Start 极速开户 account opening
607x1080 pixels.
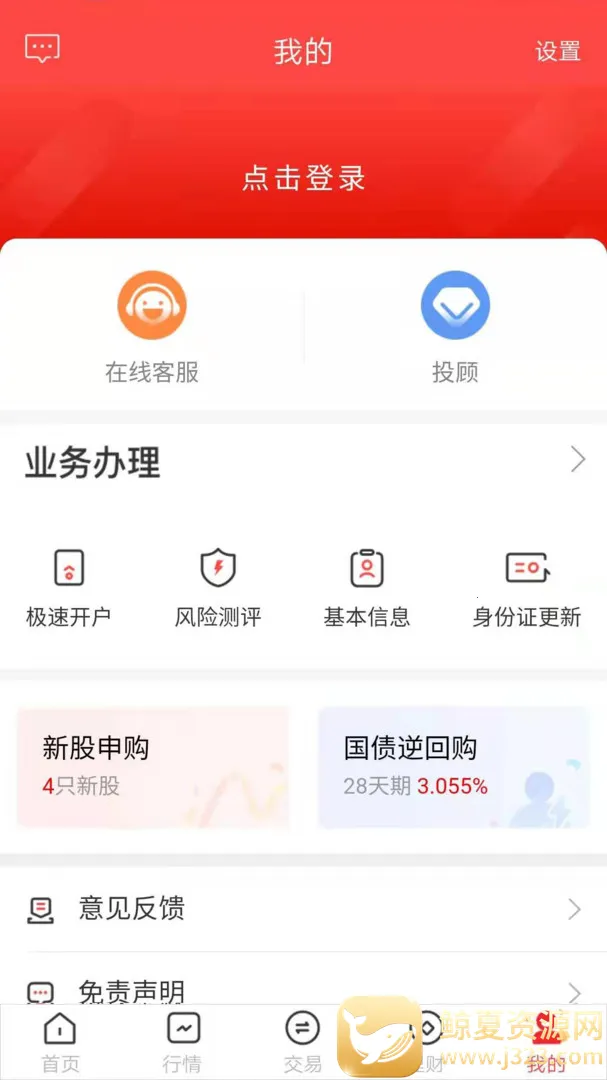pos(68,587)
